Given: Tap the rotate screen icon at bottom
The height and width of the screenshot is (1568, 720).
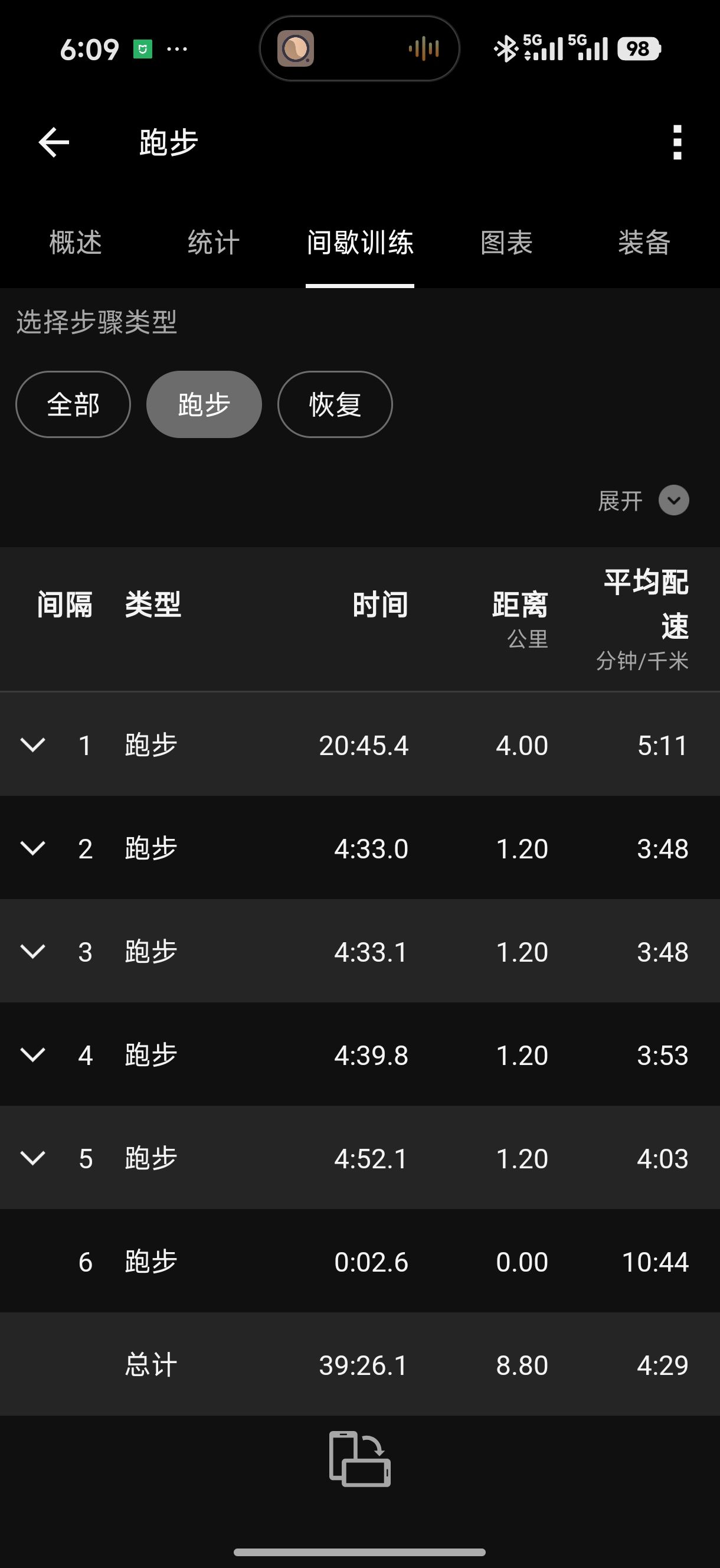Looking at the screenshot, I should tap(359, 1459).
